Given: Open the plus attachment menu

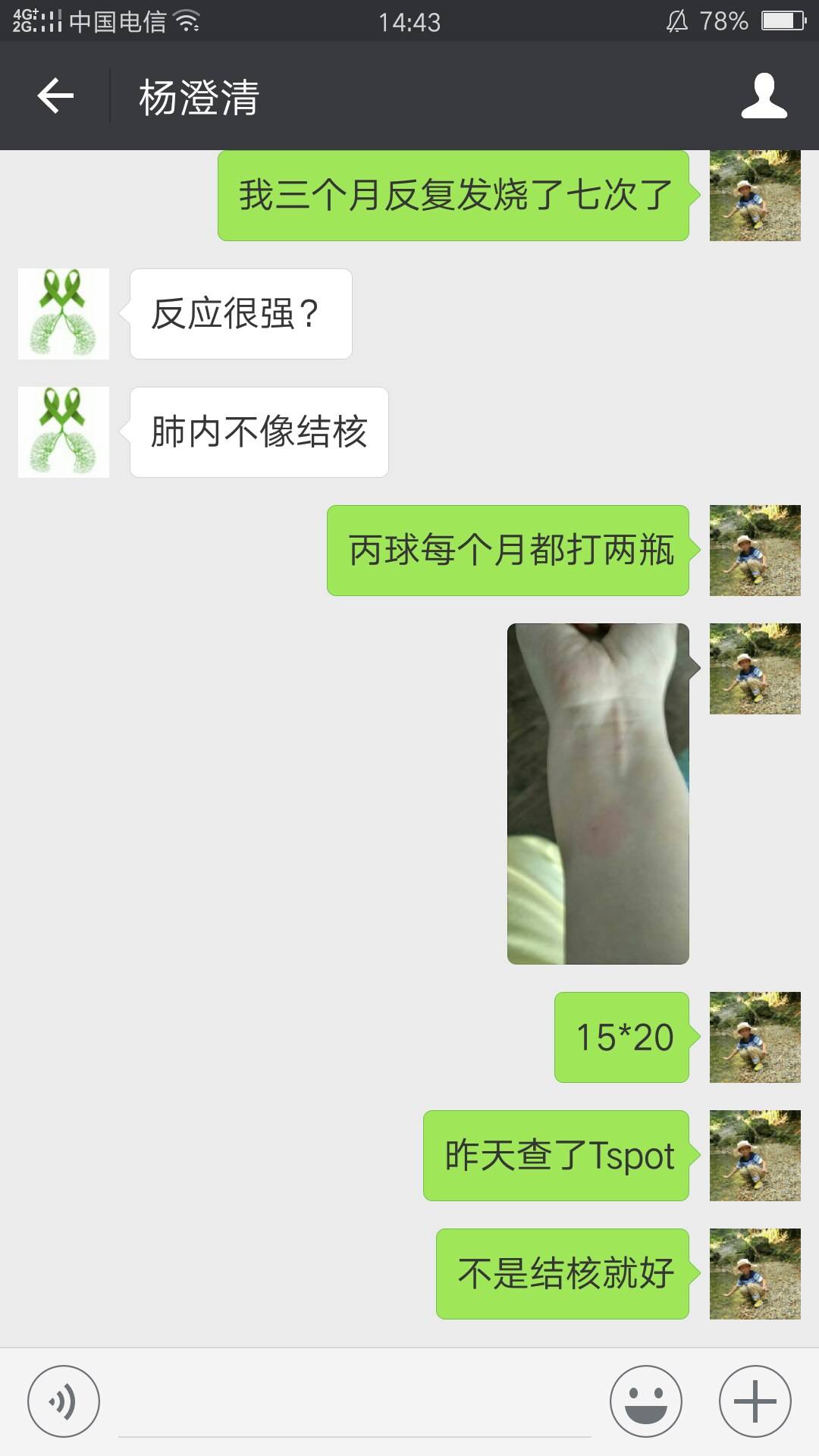Looking at the screenshot, I should [755, 1401].
